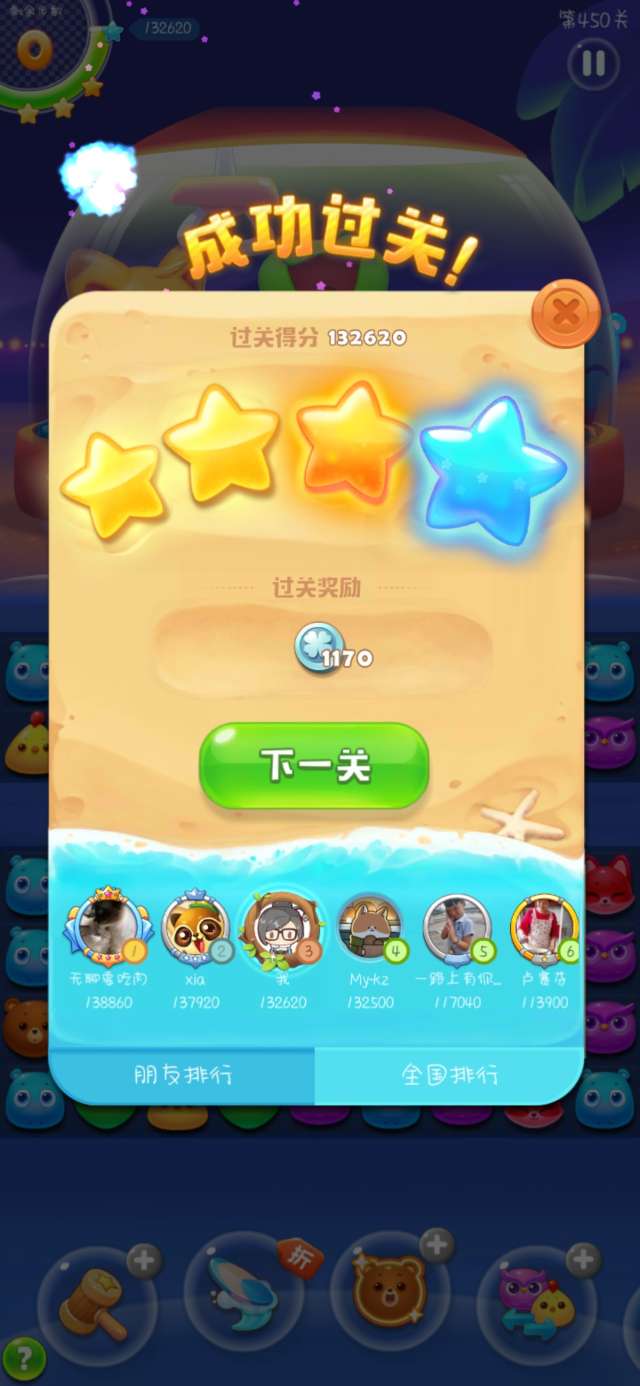Open the help question mark
640x1386 pixels.
(x=22, y=1360)
